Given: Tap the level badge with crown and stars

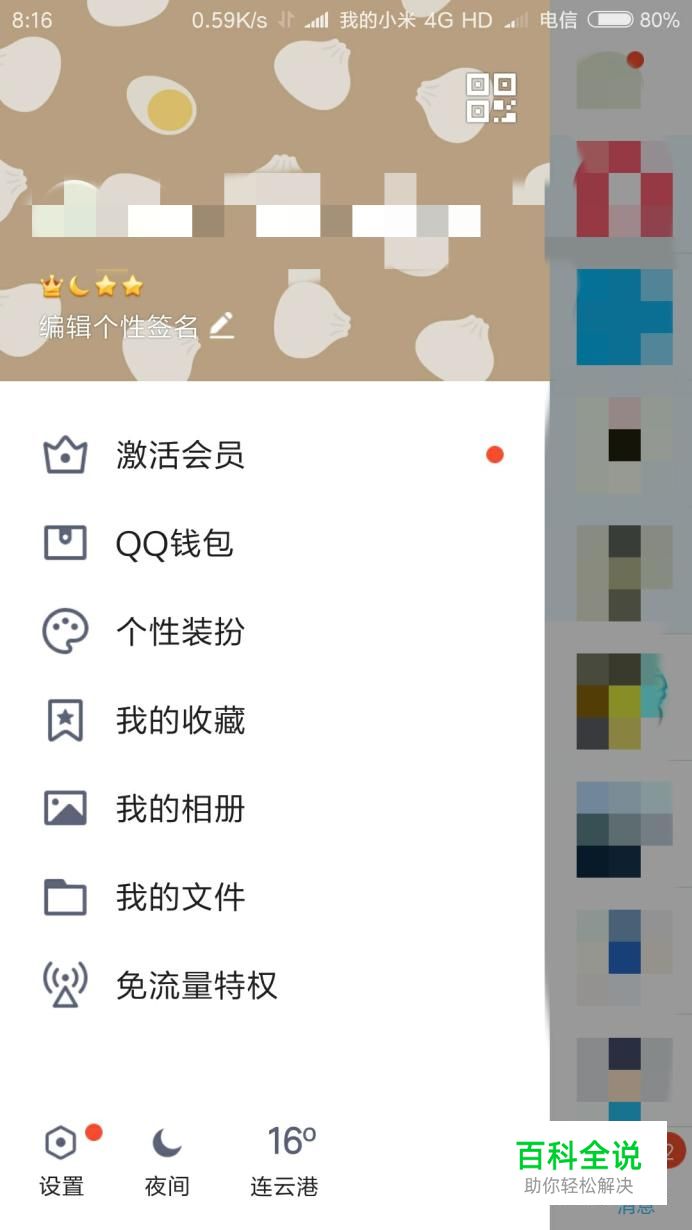Looking at the screenshot, I should coord(91,287).
